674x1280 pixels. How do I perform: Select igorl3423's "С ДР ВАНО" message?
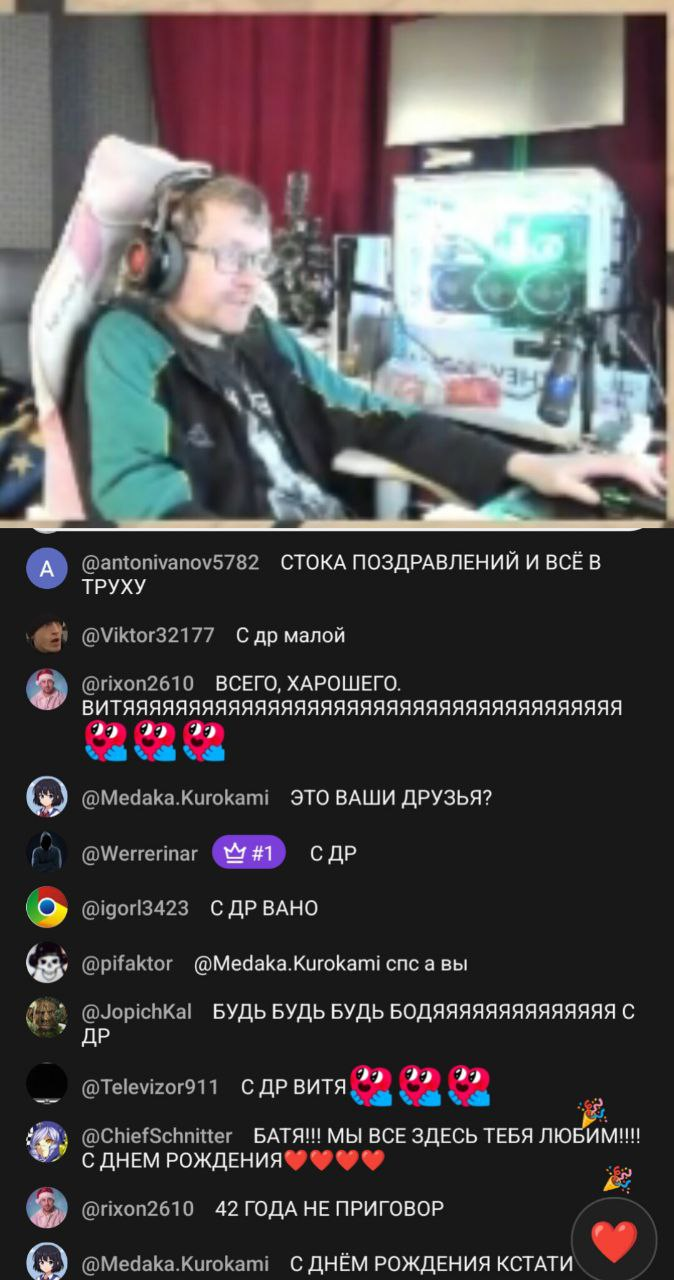click(264, 908)
